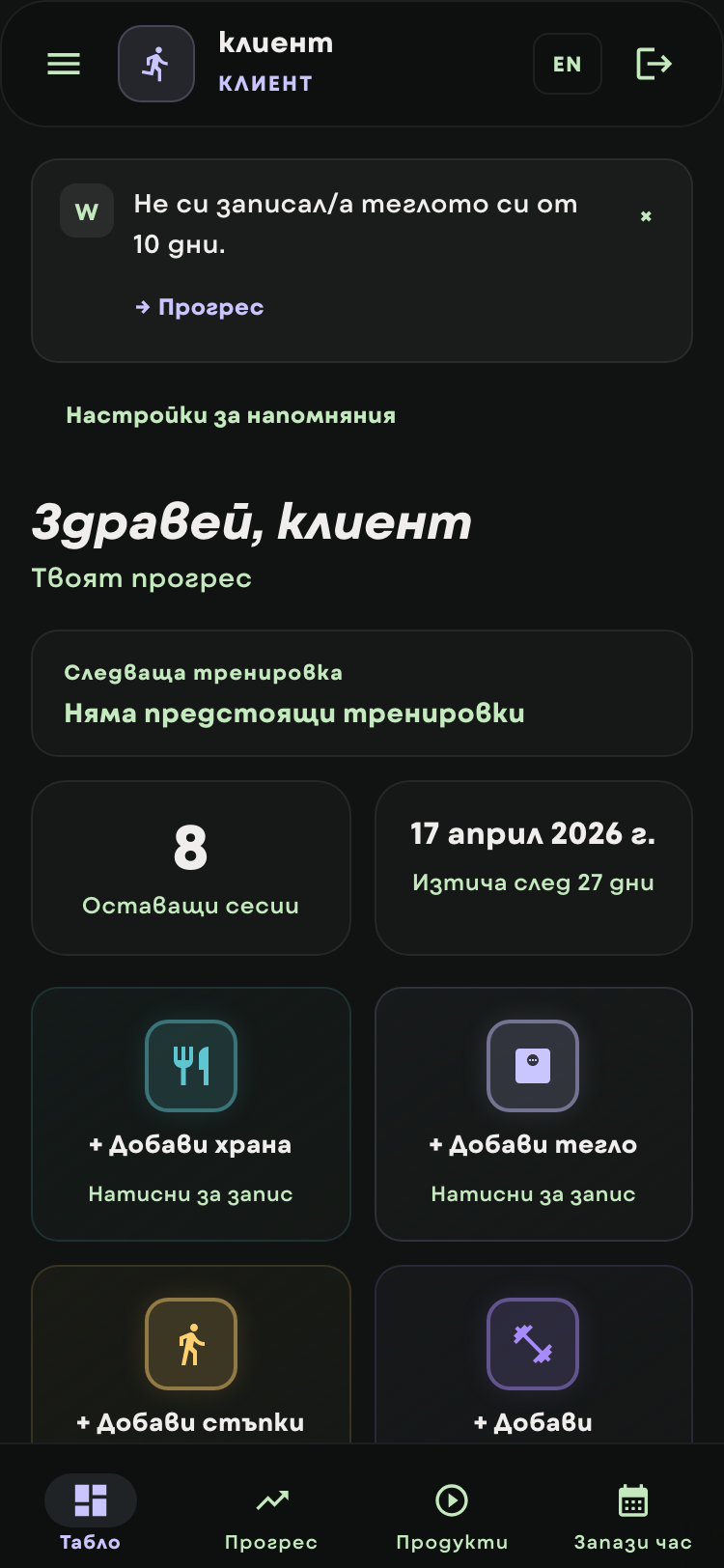Click the Запази час calendar icon

click(x=632, y=1500)
